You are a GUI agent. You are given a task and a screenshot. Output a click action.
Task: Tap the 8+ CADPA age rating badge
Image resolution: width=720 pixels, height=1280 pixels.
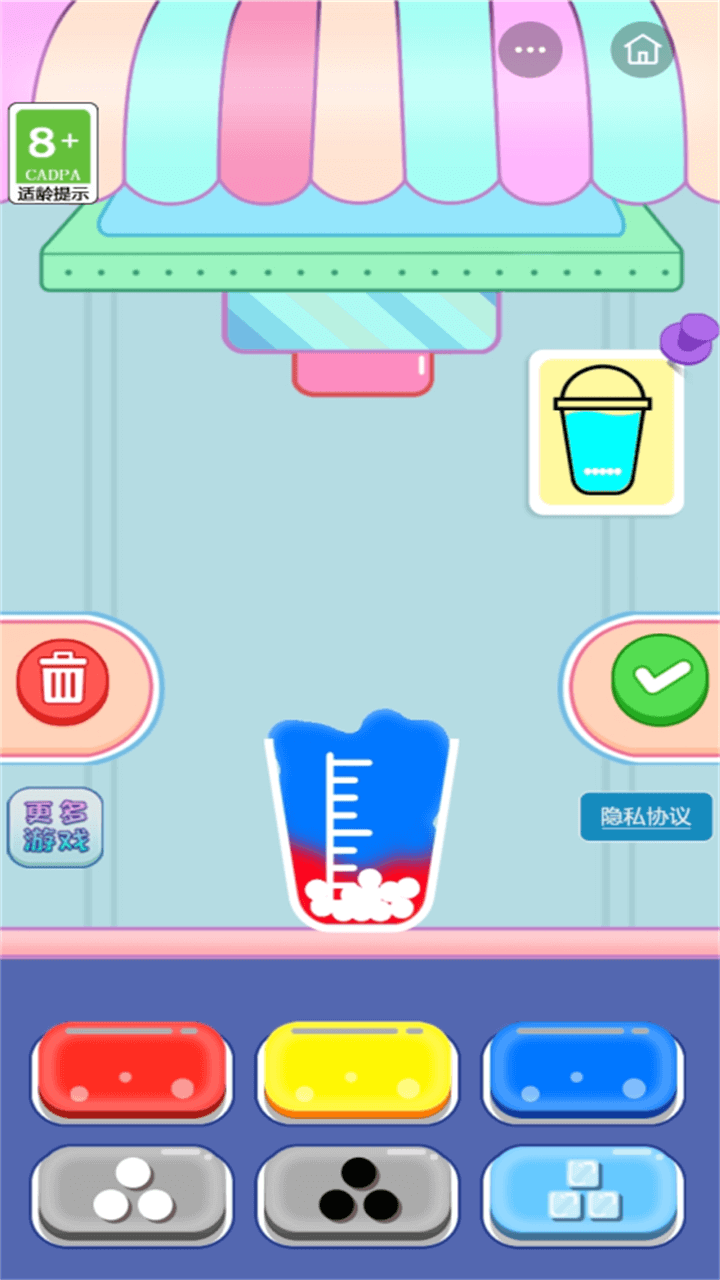[x=52, y=150]
